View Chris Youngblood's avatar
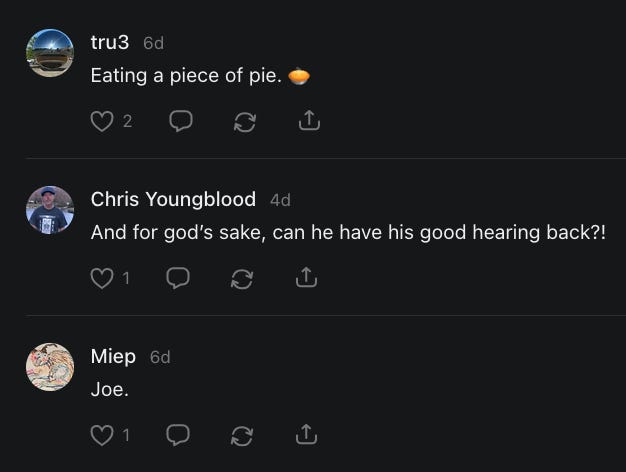 coord(49,210)
